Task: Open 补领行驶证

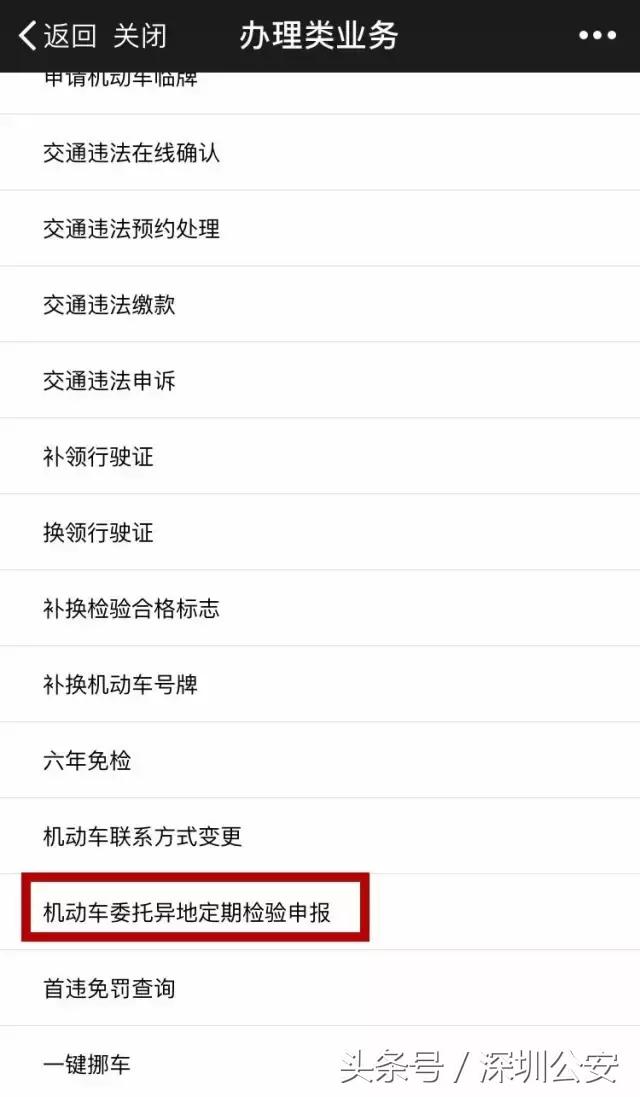Action: (x=320, y=456)
